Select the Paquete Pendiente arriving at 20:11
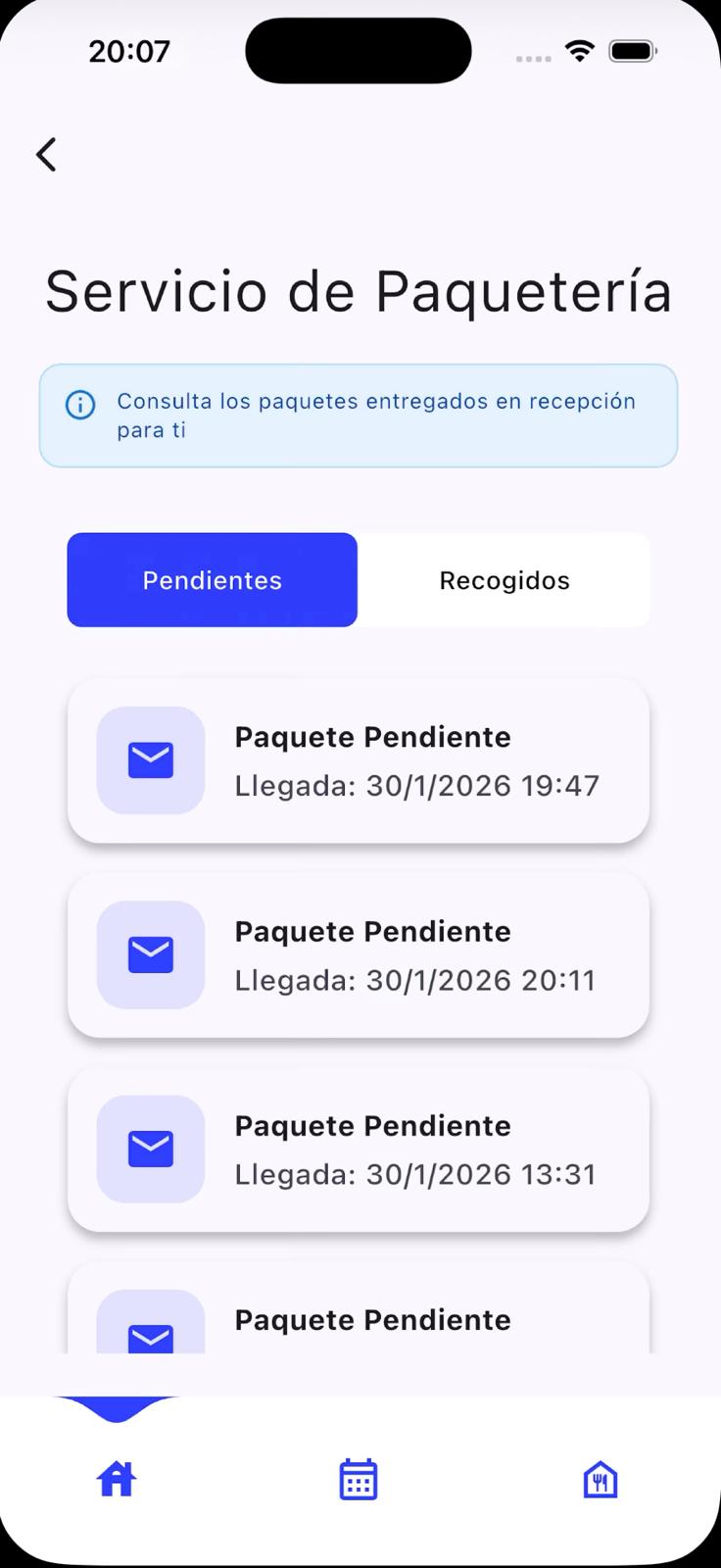The height and width of the screenshot is (1568, 721). (358, 954)
